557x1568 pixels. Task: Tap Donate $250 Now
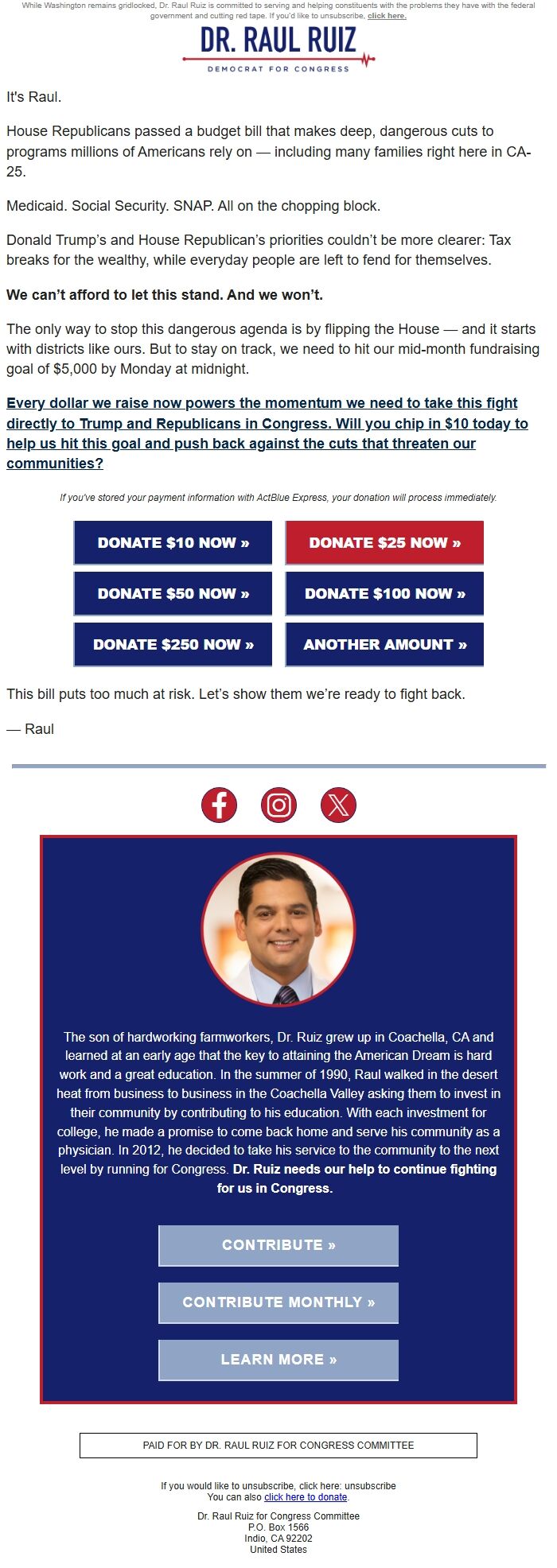coord(173,645)
